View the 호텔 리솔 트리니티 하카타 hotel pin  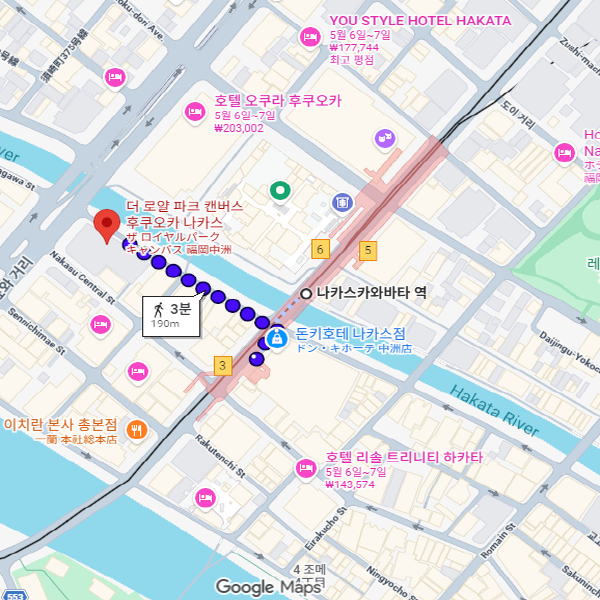[x=306, y=467]
